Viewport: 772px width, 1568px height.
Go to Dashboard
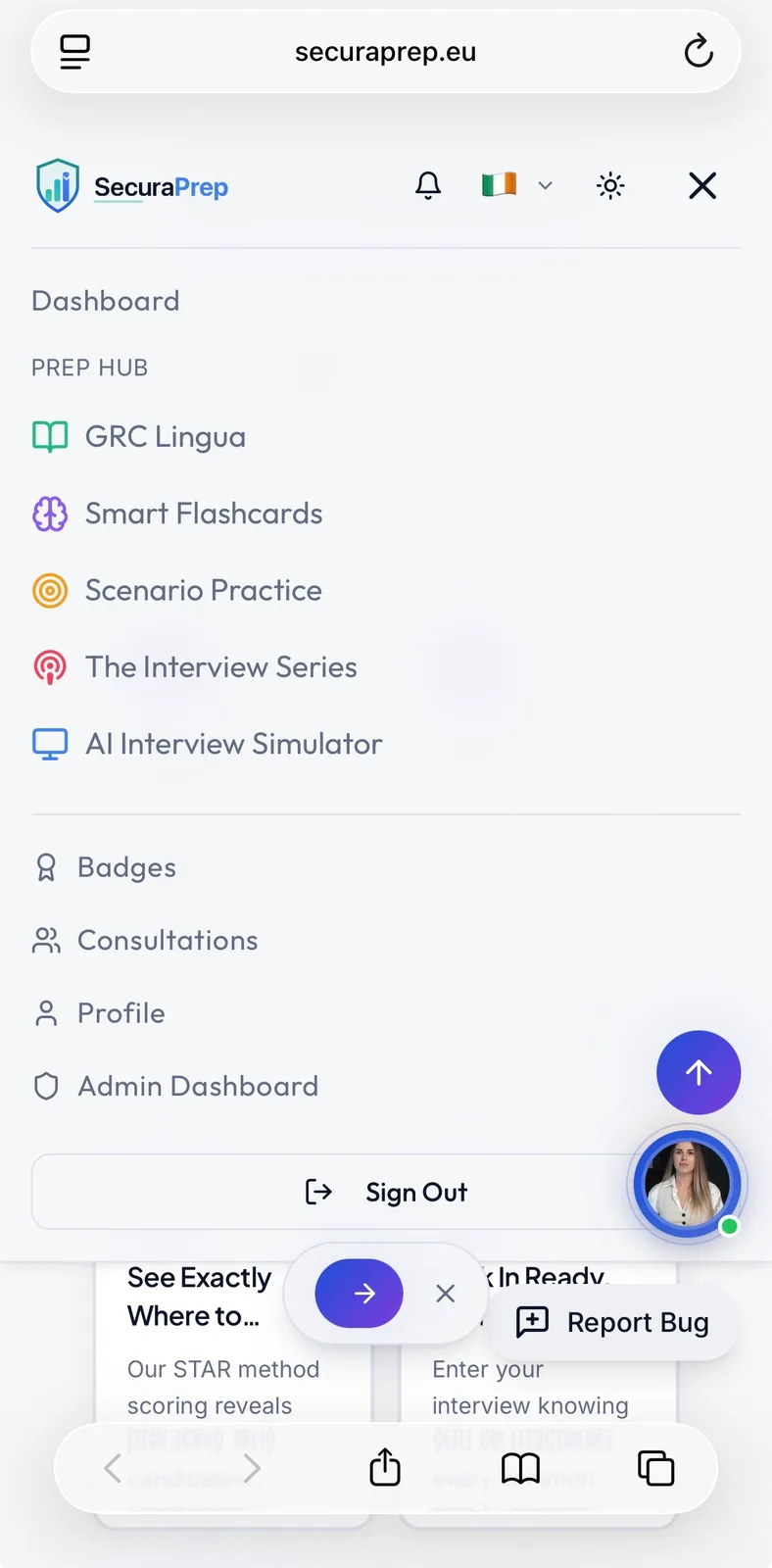tap(106, 301)
